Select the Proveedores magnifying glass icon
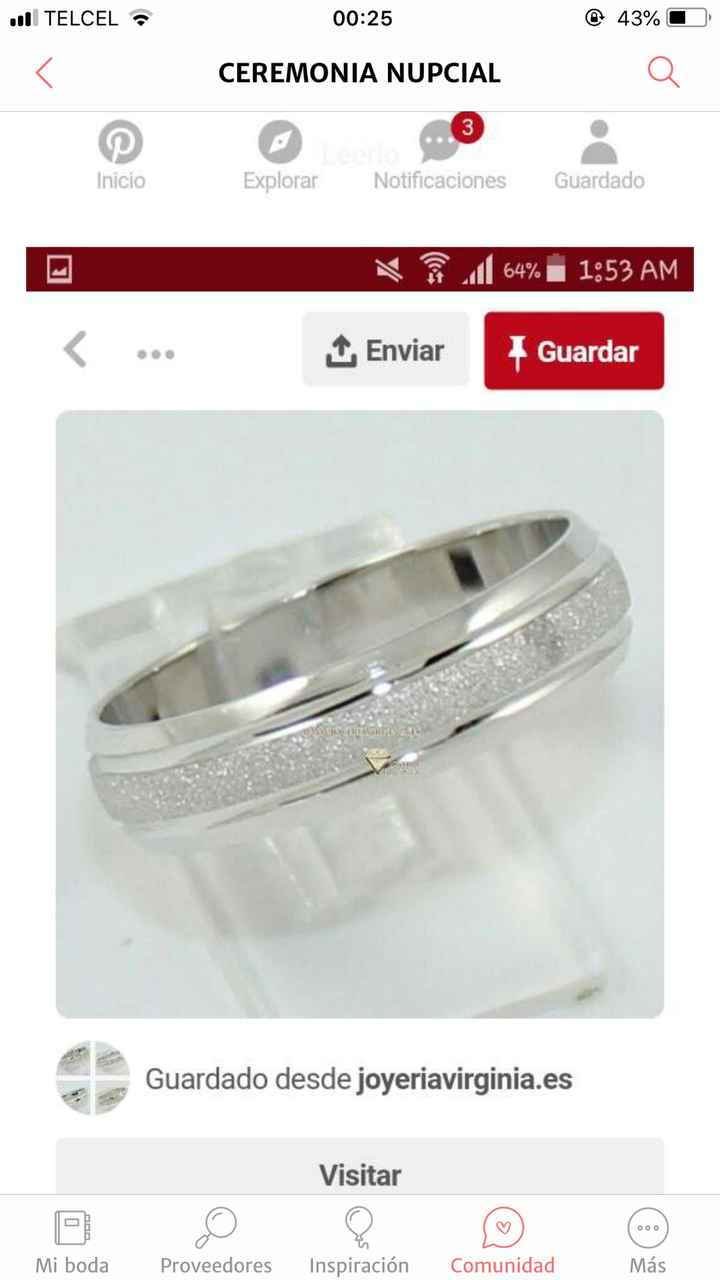Screen dimensions: 720x1280 (214, 1226)
